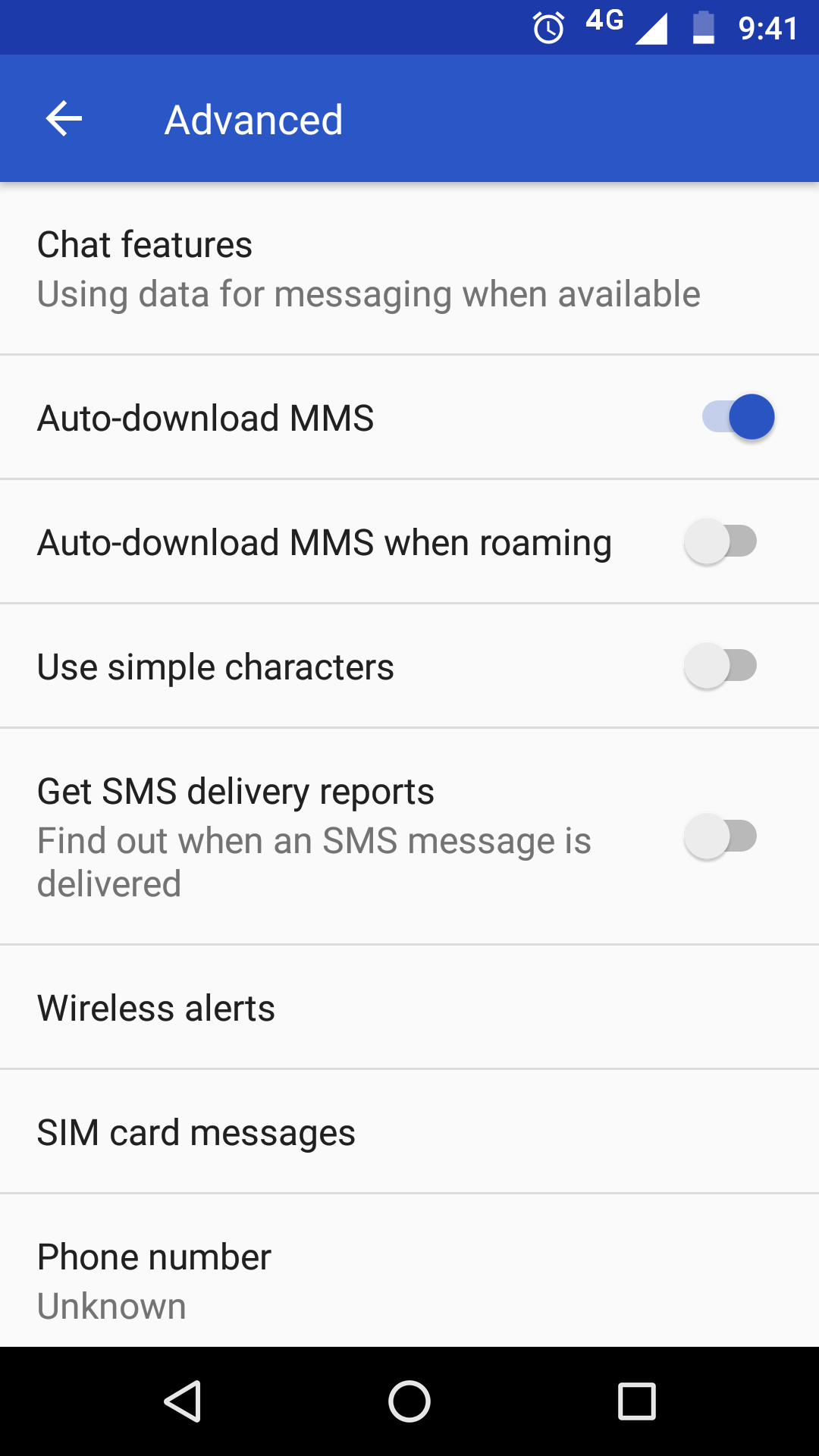The image size is (819, 1456).
Task: Tap the Advanced title text
Action: pyautogui.click(x=253, y=118)
